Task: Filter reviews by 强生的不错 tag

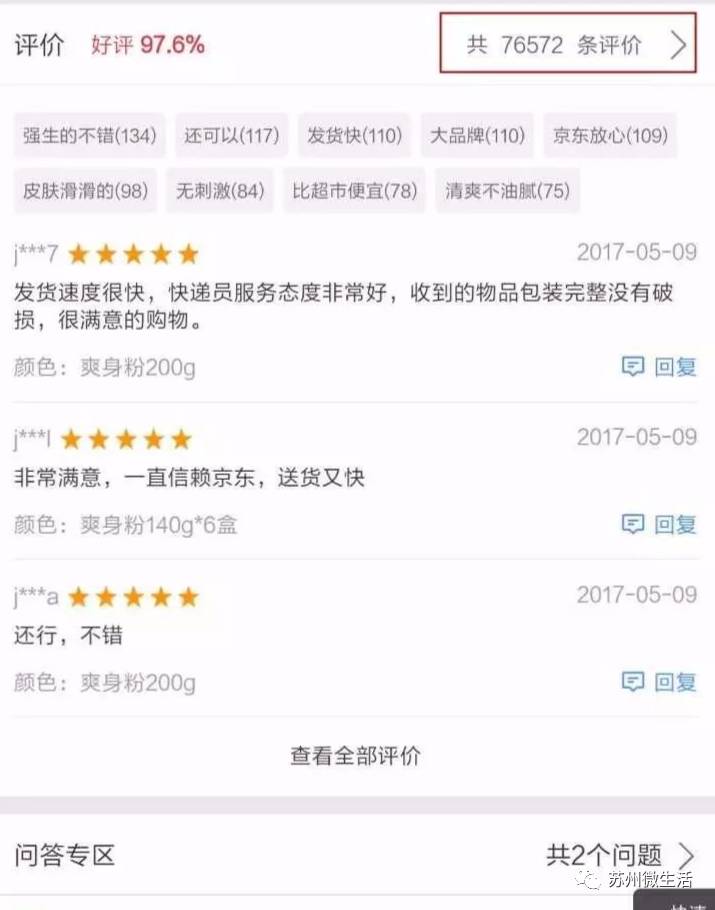Action: [x=90, y=136]
